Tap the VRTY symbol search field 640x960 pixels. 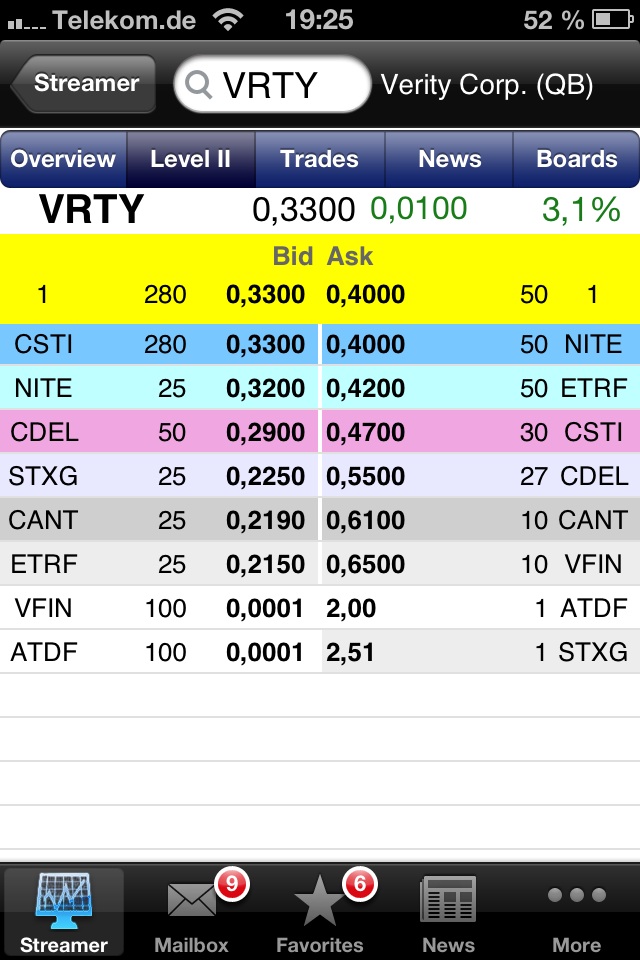(x=272, y=85)
